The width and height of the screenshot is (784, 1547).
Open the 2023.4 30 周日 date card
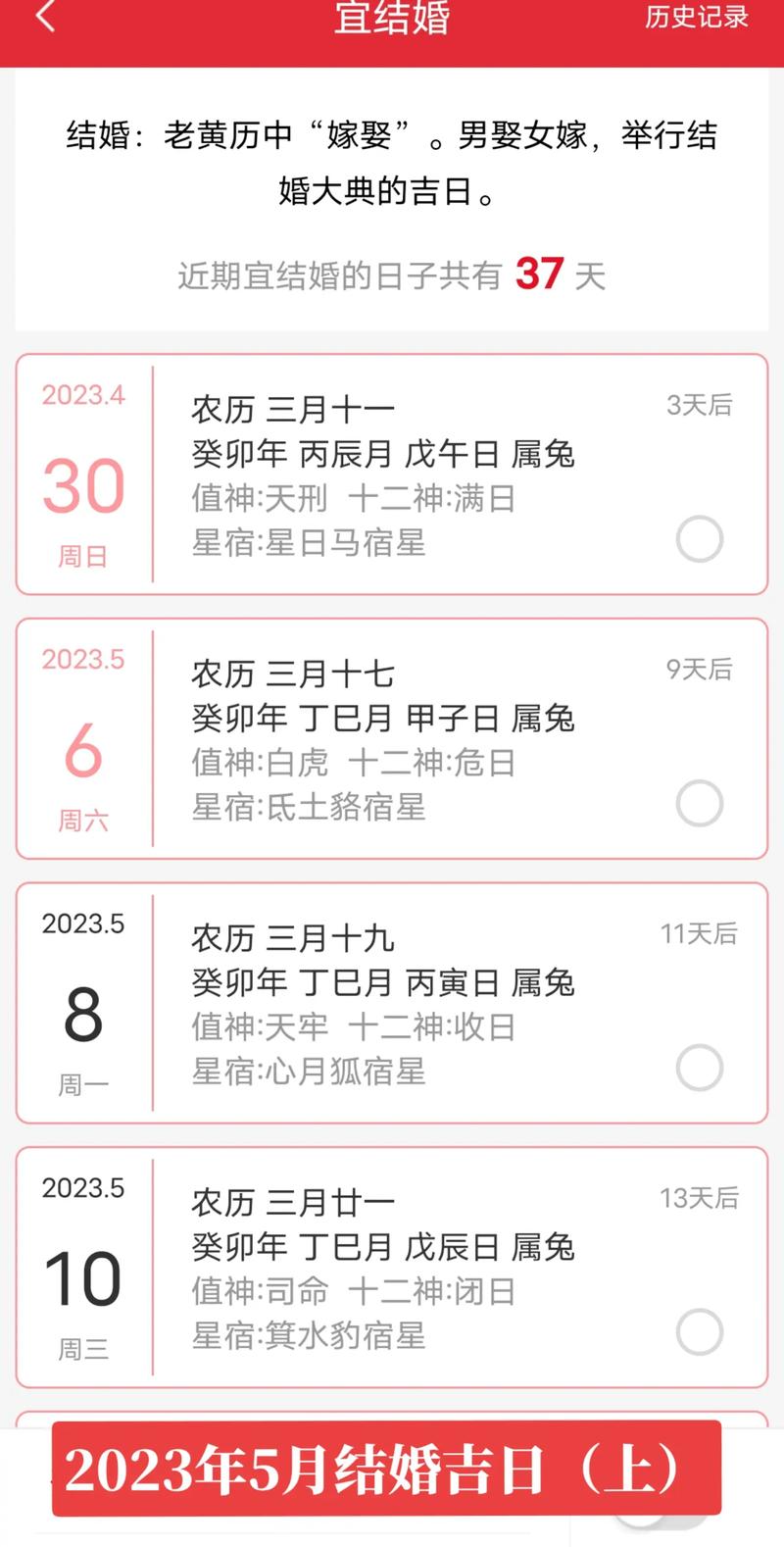tap(392, 474)
